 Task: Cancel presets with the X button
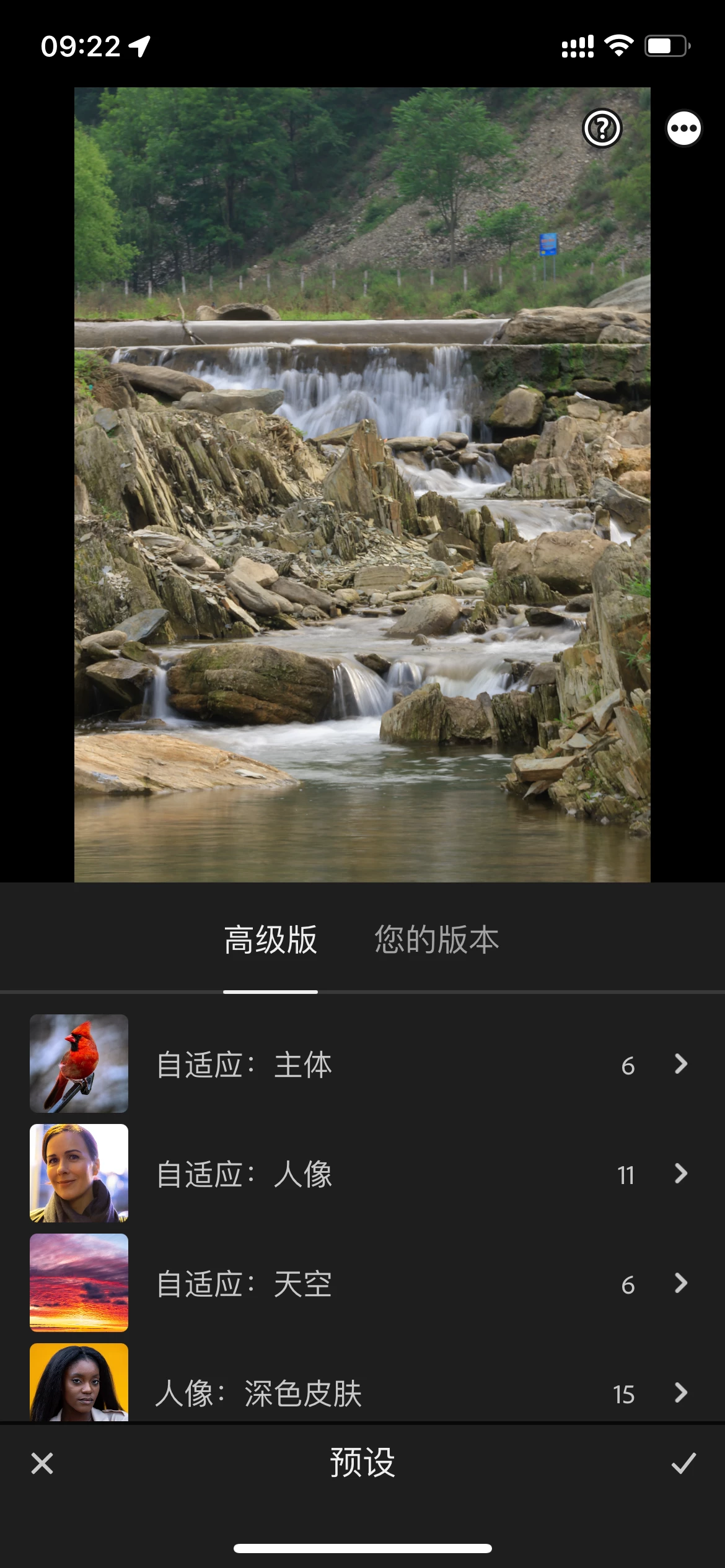pos(42,1463)
